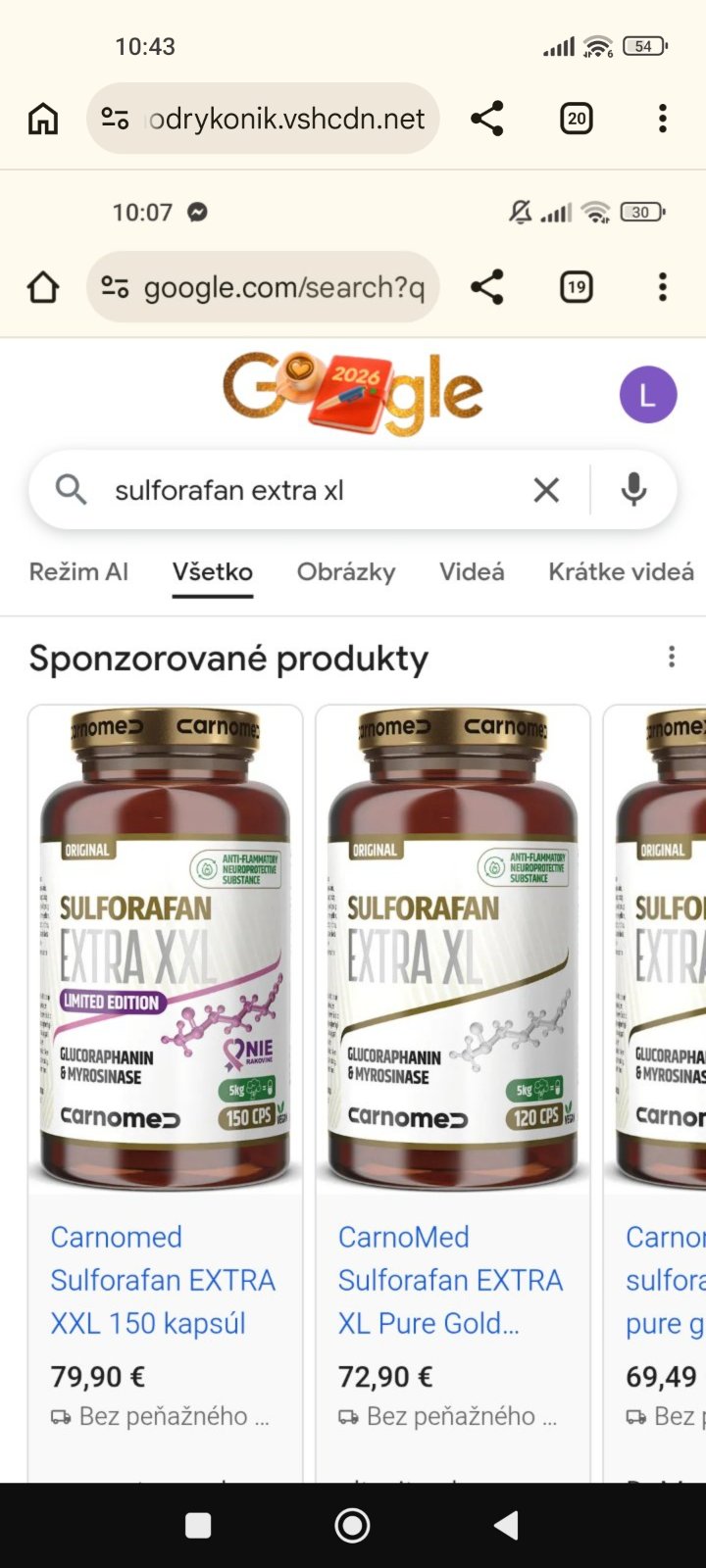Open the browser overflow menu
This screenshot has width=706, height=1568.
click(663, 119)
